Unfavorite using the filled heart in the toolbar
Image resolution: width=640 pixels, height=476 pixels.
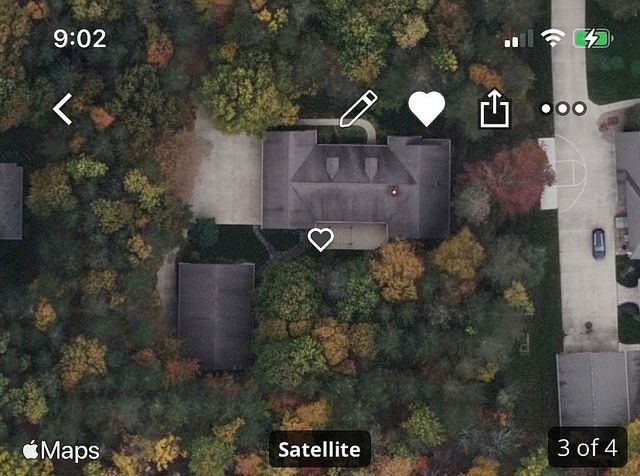tap(427, 109)
